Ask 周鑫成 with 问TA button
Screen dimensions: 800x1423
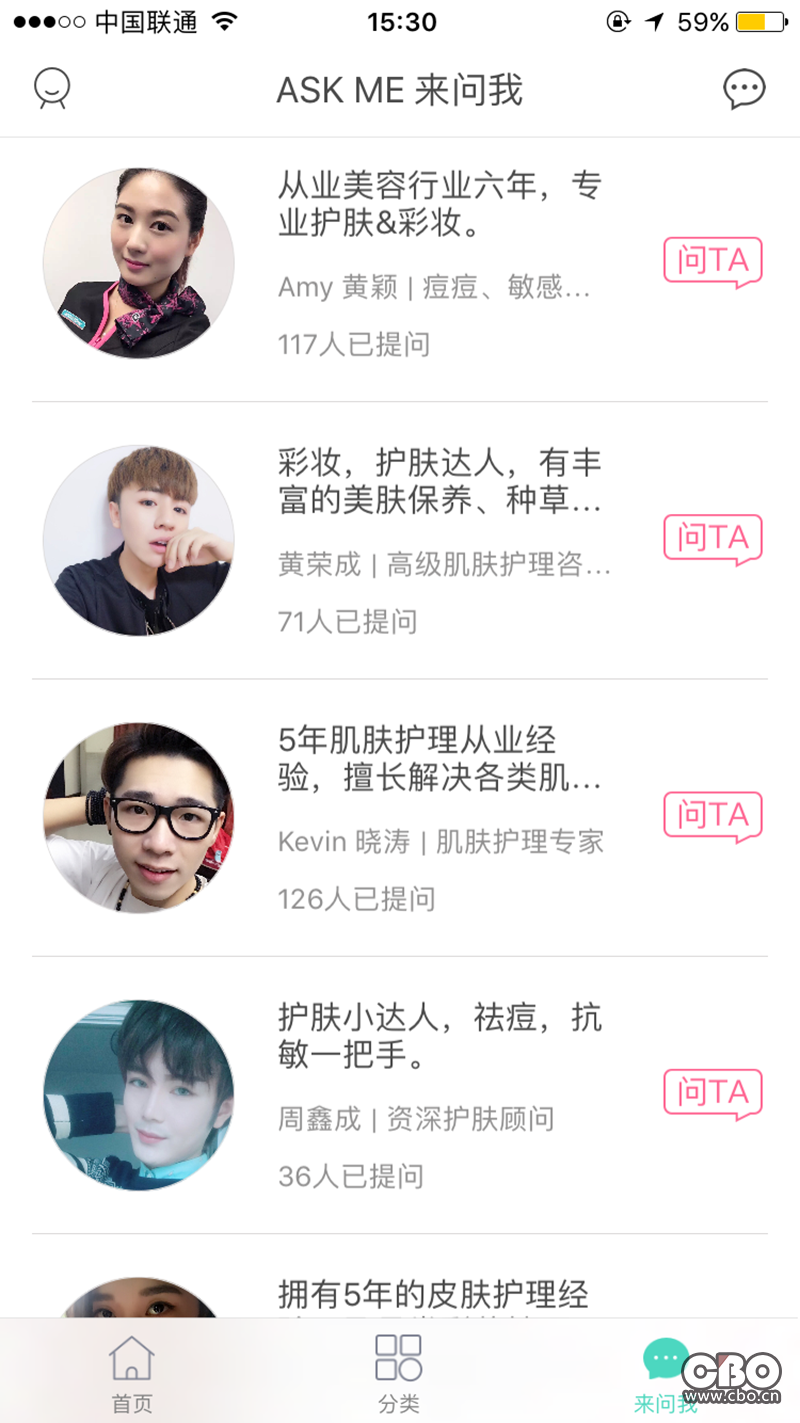tap(712, 1093)
